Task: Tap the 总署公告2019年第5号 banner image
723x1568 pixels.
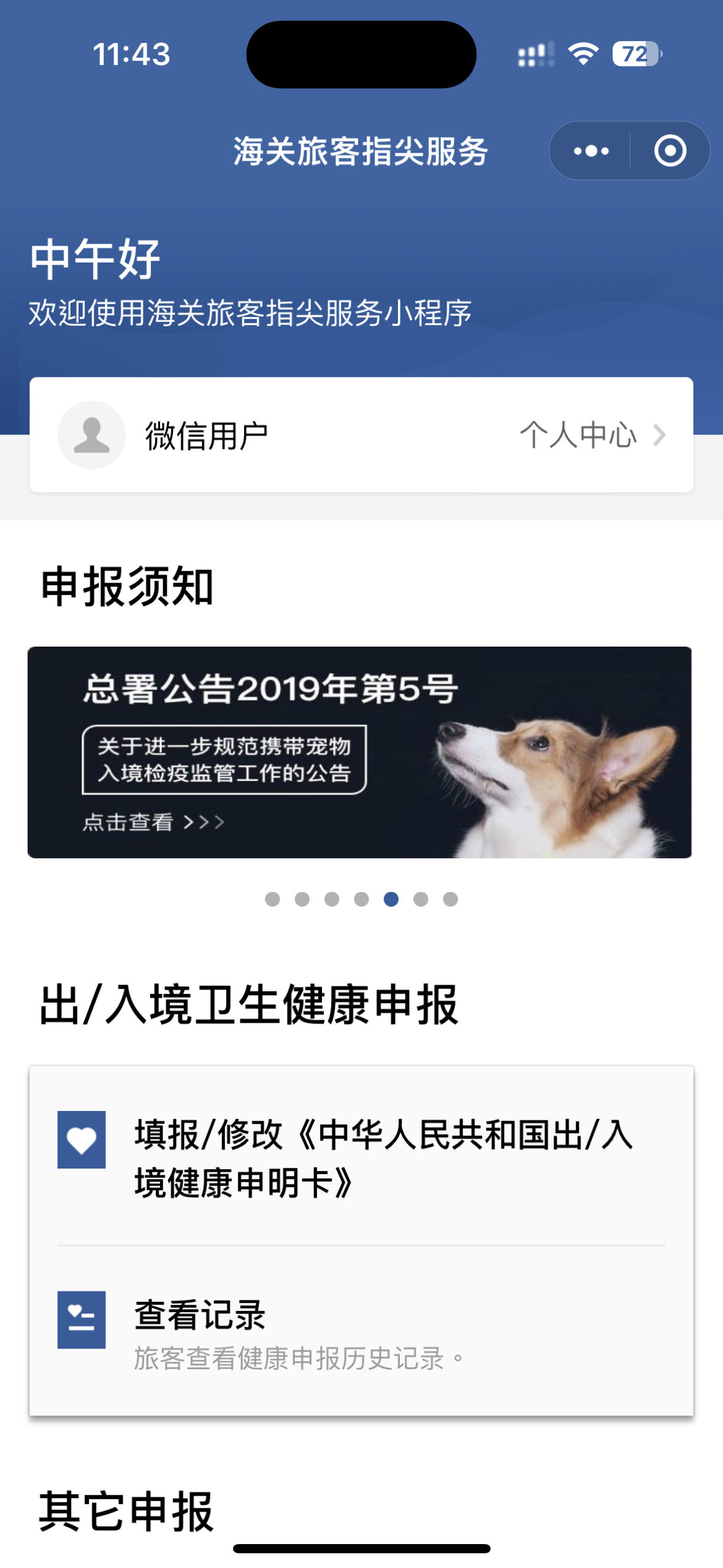Action: click(361, 751)
